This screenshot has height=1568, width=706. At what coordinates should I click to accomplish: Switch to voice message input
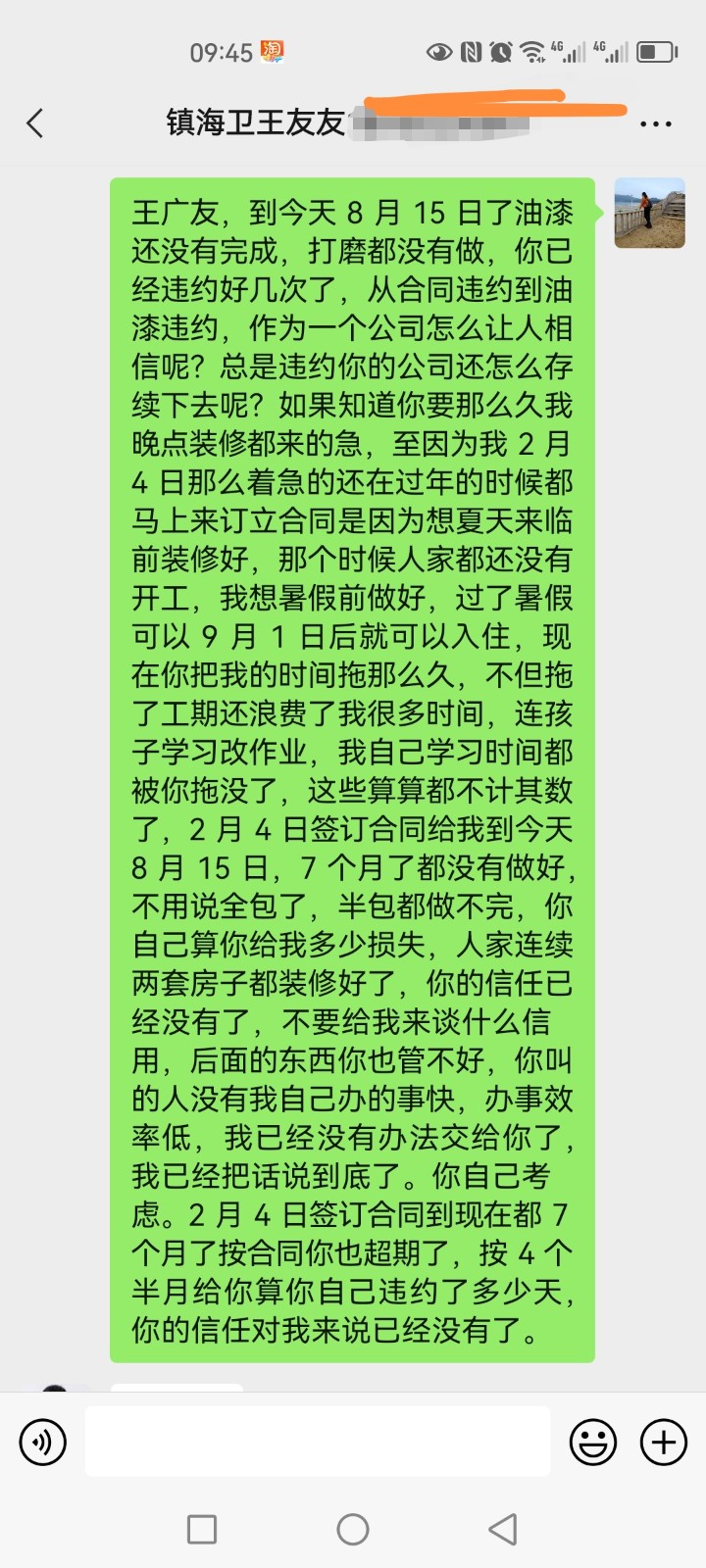pos(43,1442)
